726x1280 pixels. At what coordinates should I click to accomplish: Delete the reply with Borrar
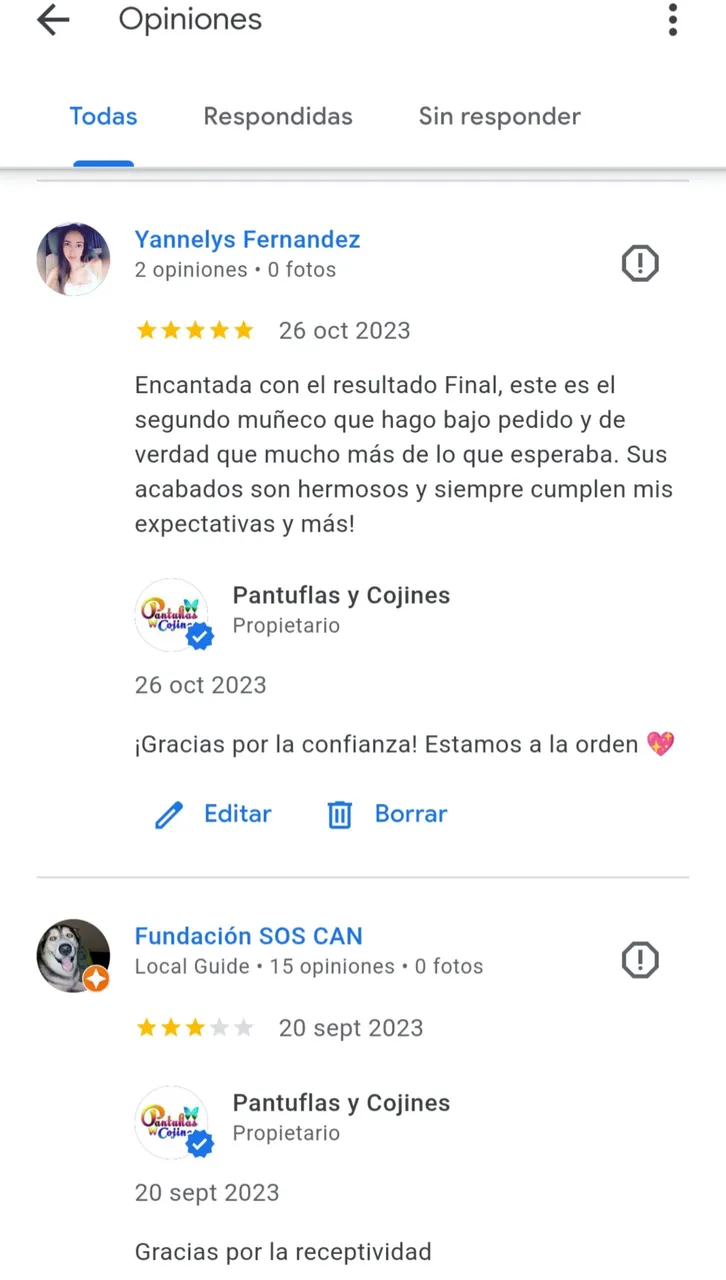pyautogui.click(x=387, y=814)
